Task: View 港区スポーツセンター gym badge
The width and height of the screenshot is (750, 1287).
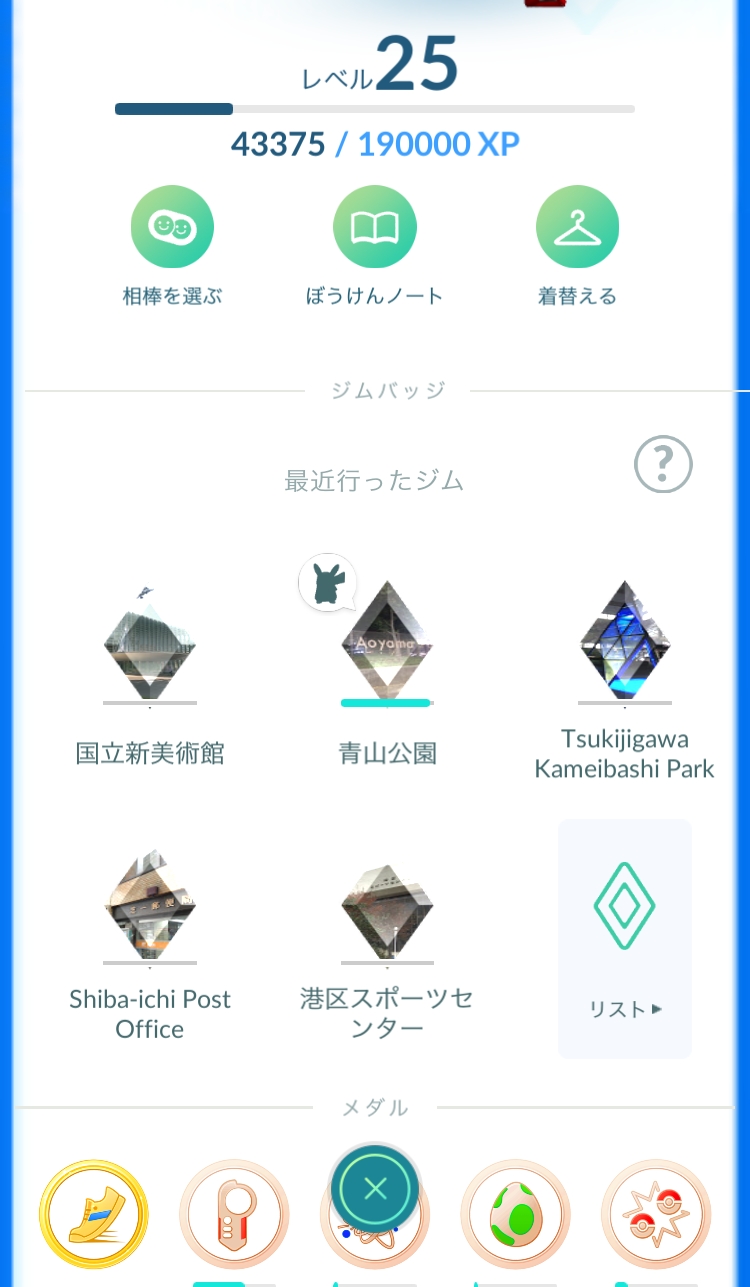Action: coord(387,907)
